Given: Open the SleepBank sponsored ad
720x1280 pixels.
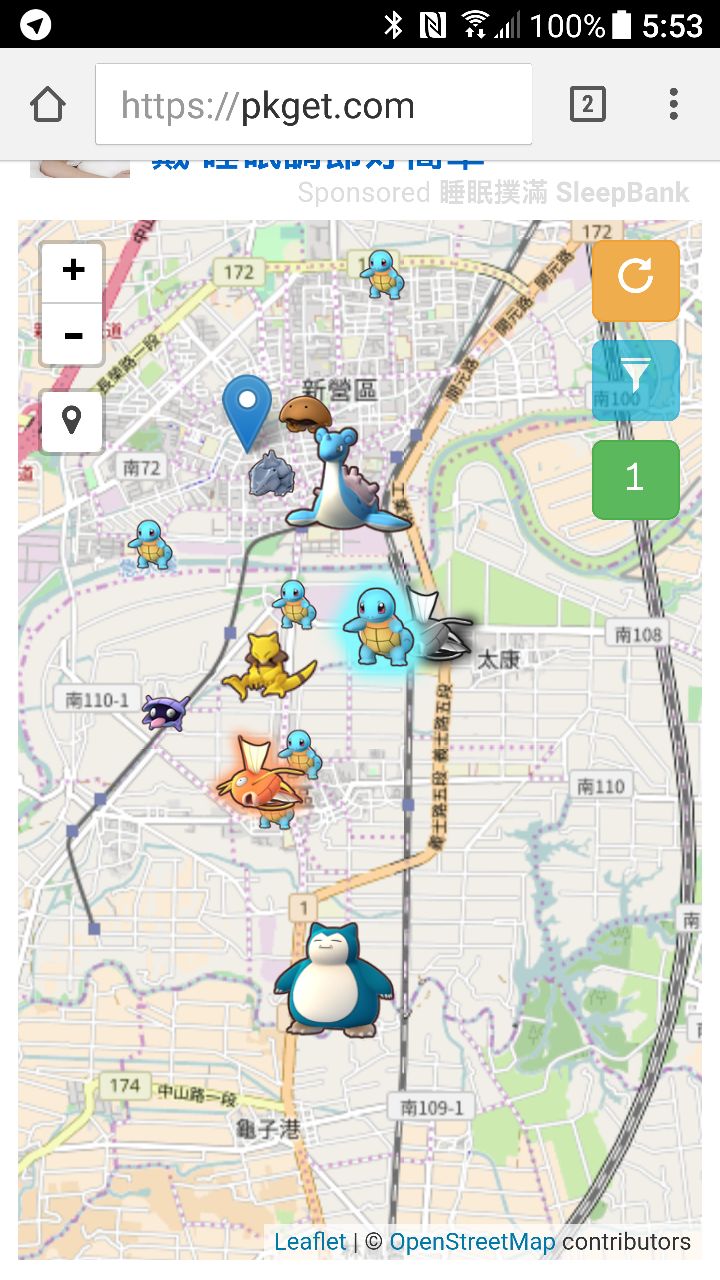Looking at the screenshot, I should click(494, 192).
